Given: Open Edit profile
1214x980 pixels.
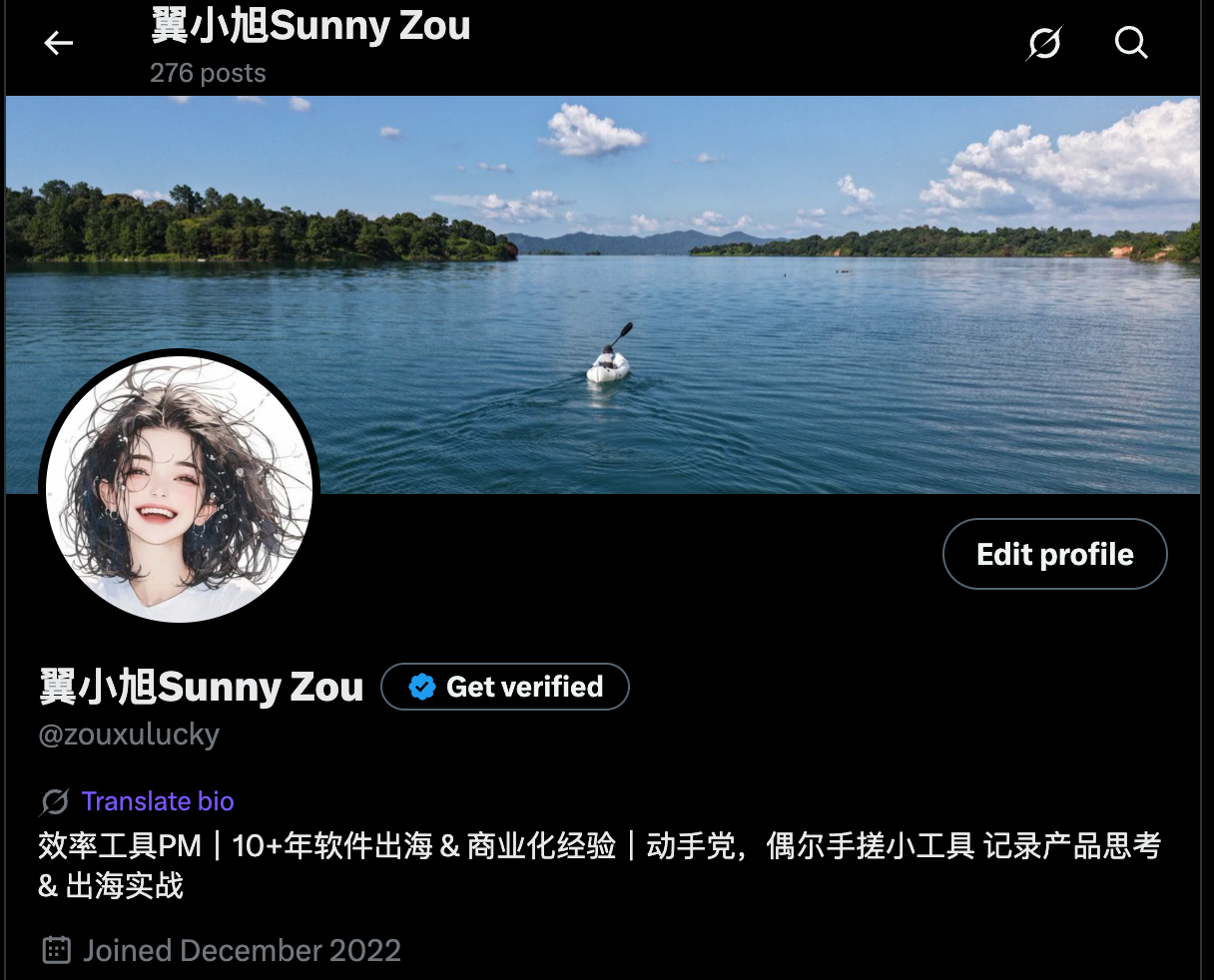Looking at the screenshot, I should click(x=1054, y=554).
